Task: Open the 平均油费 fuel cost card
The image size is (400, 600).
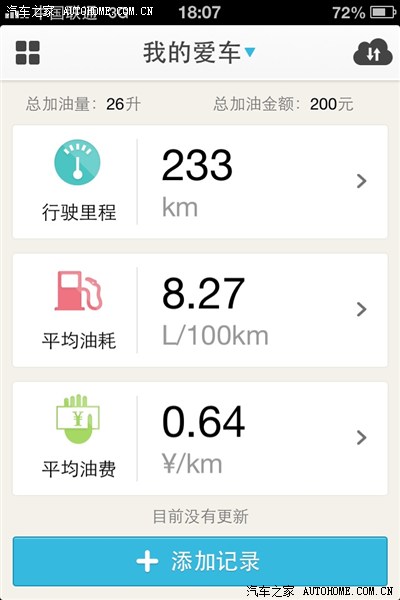Action: [200, 438]
